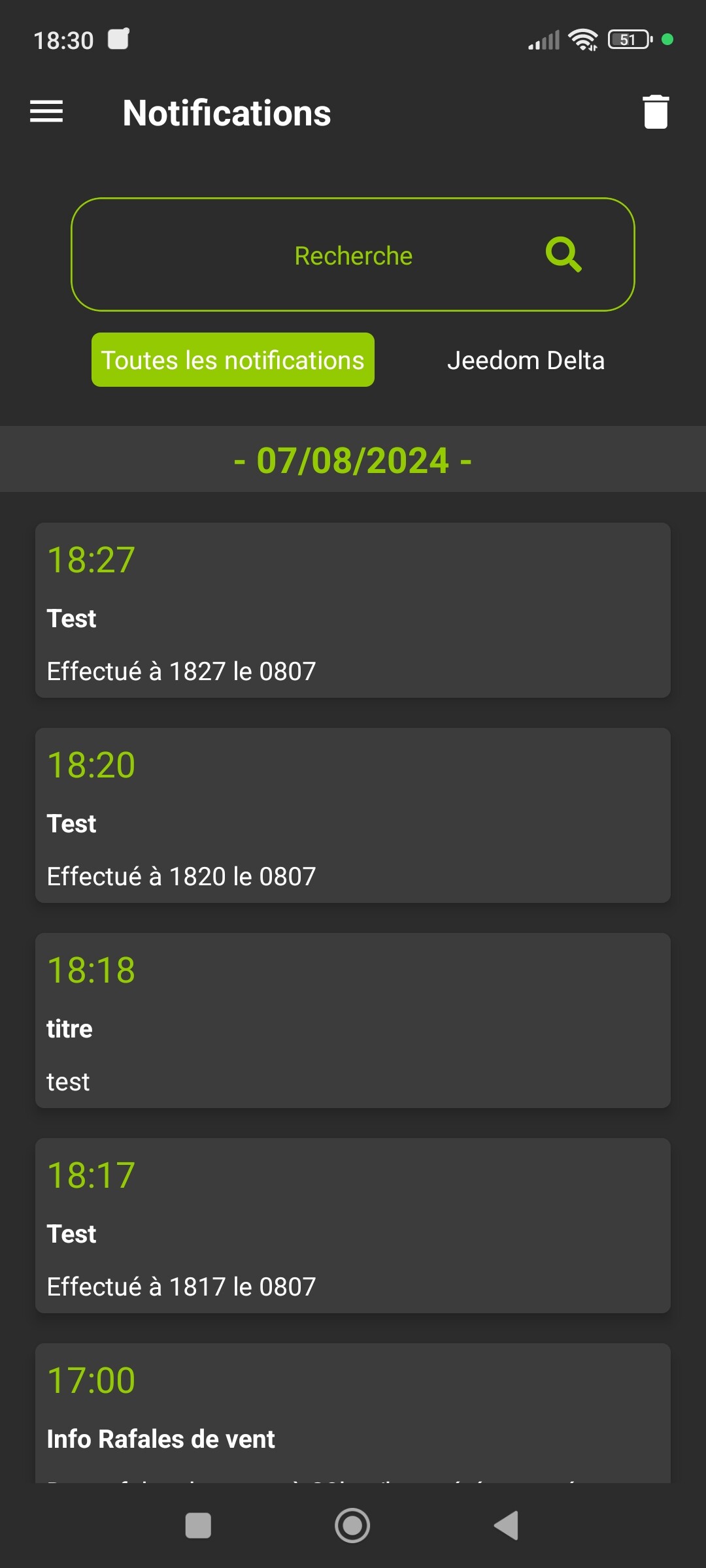
Task: Tap the green magnifier search icon
Action: (x=563, y=254)
